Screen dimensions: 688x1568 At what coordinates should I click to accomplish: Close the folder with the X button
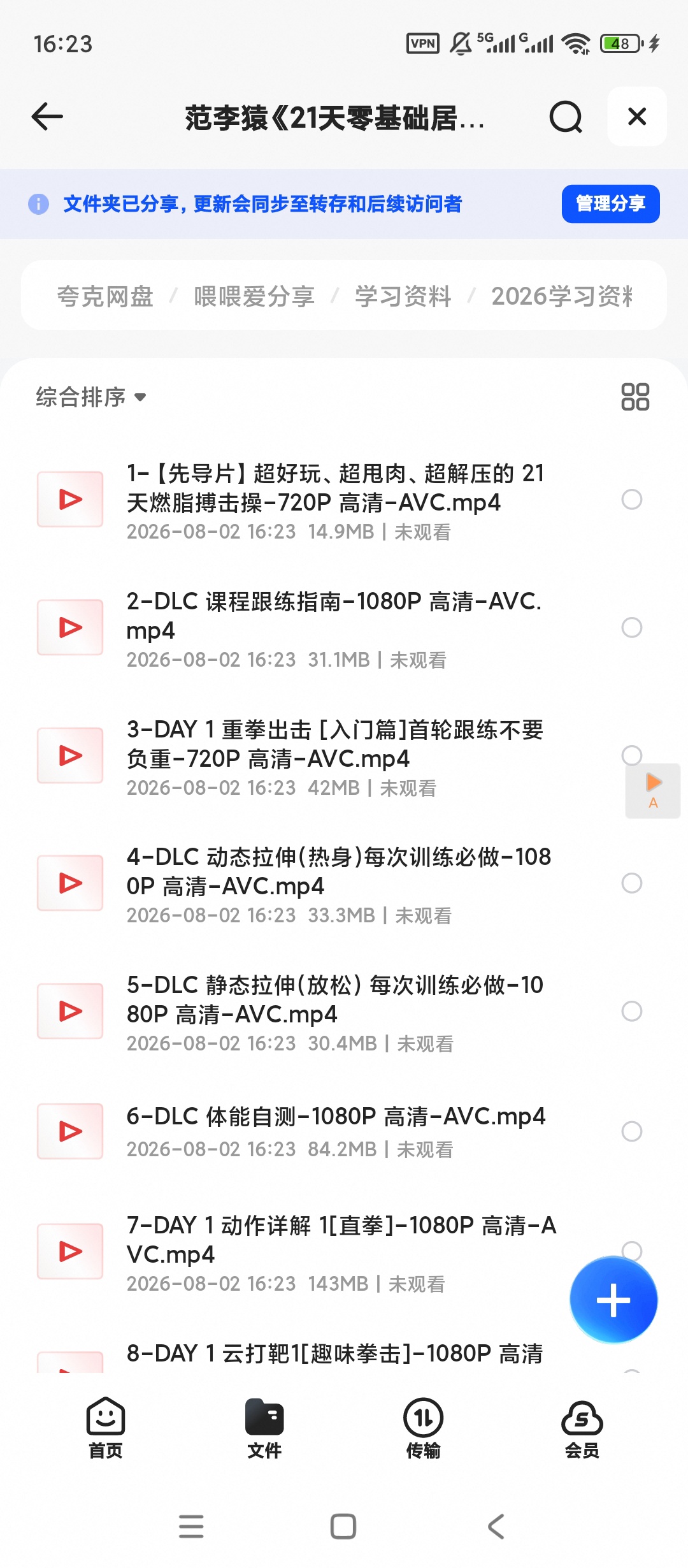[637, 117]
